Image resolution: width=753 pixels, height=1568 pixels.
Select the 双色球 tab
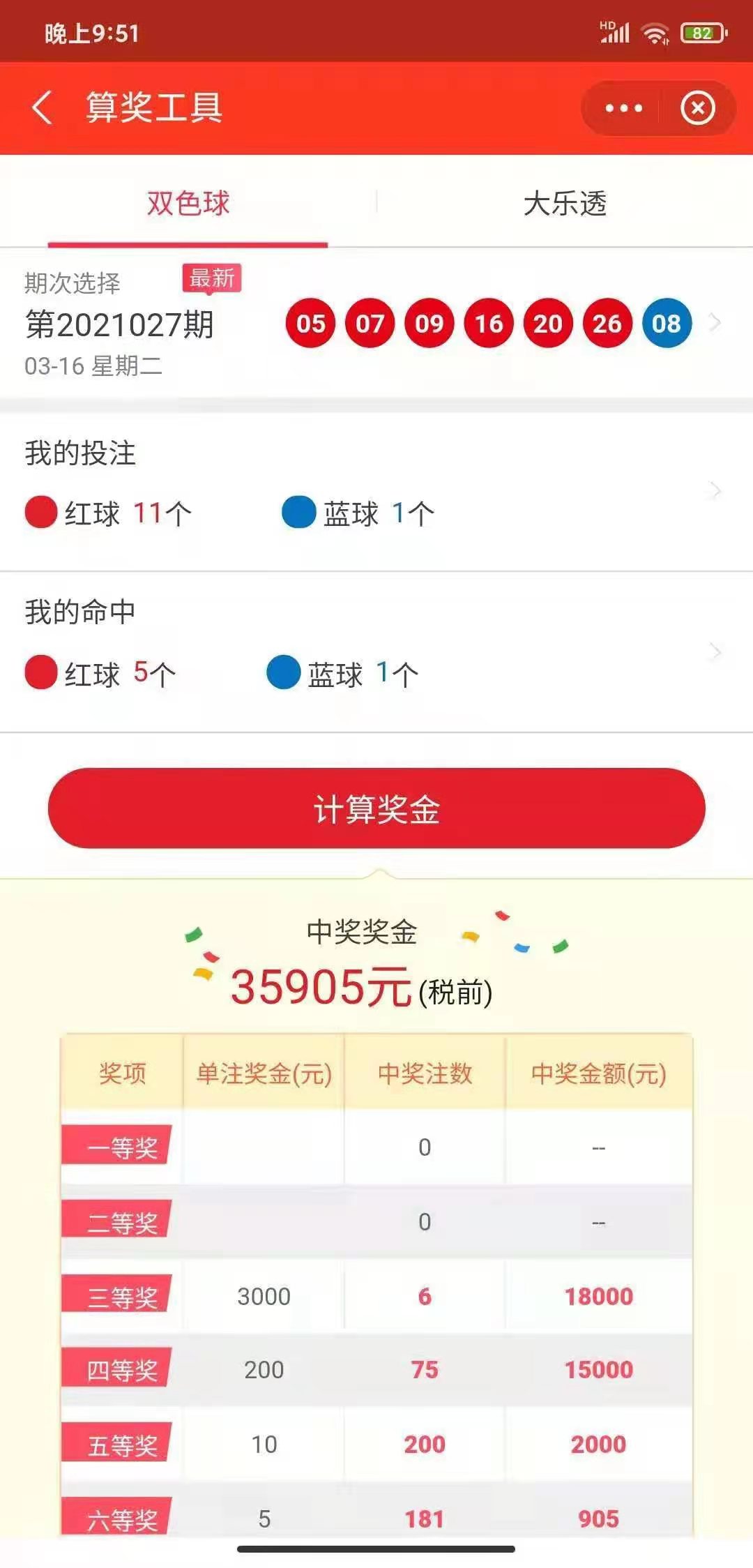pos(188,204)
